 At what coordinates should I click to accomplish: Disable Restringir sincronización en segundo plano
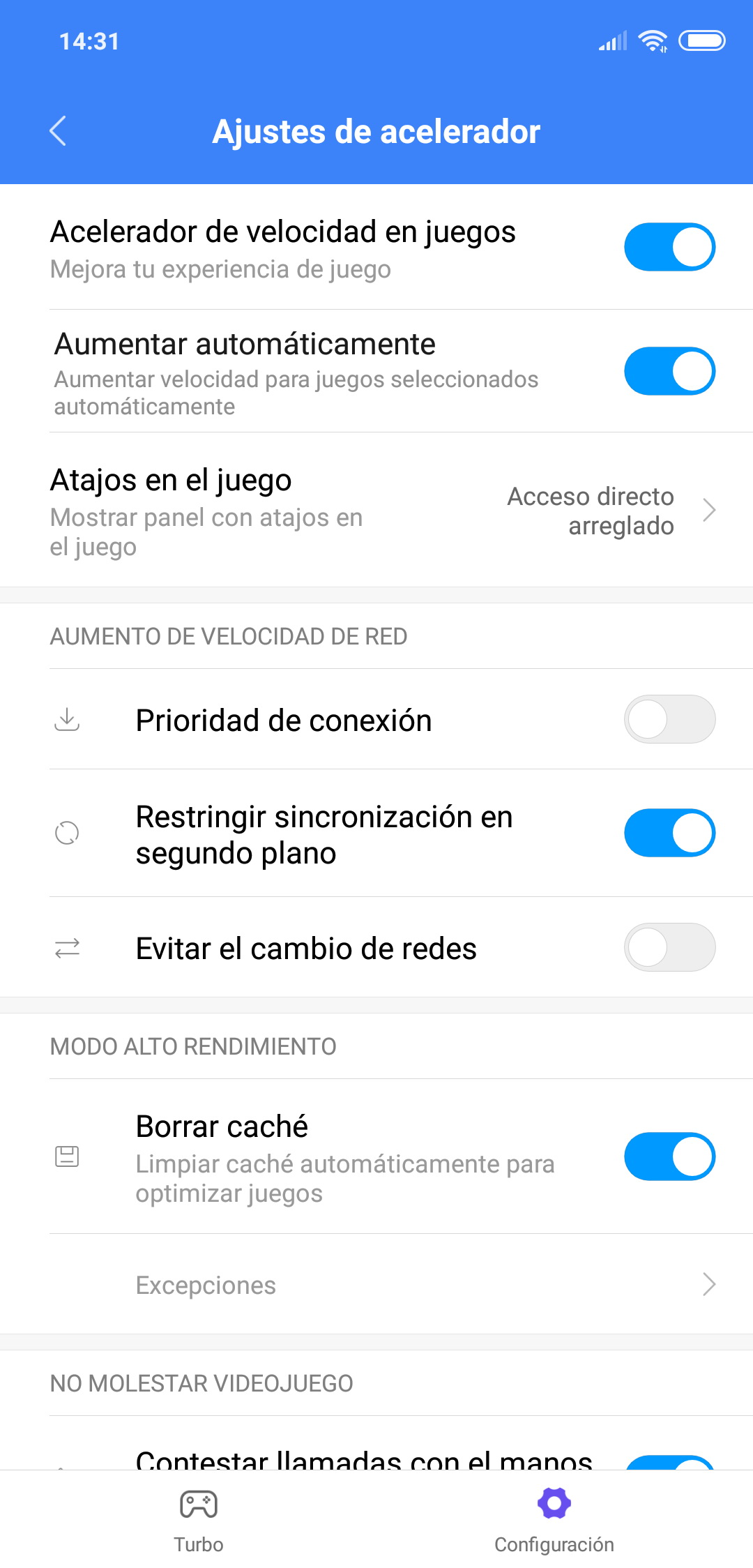pos(669,833)
